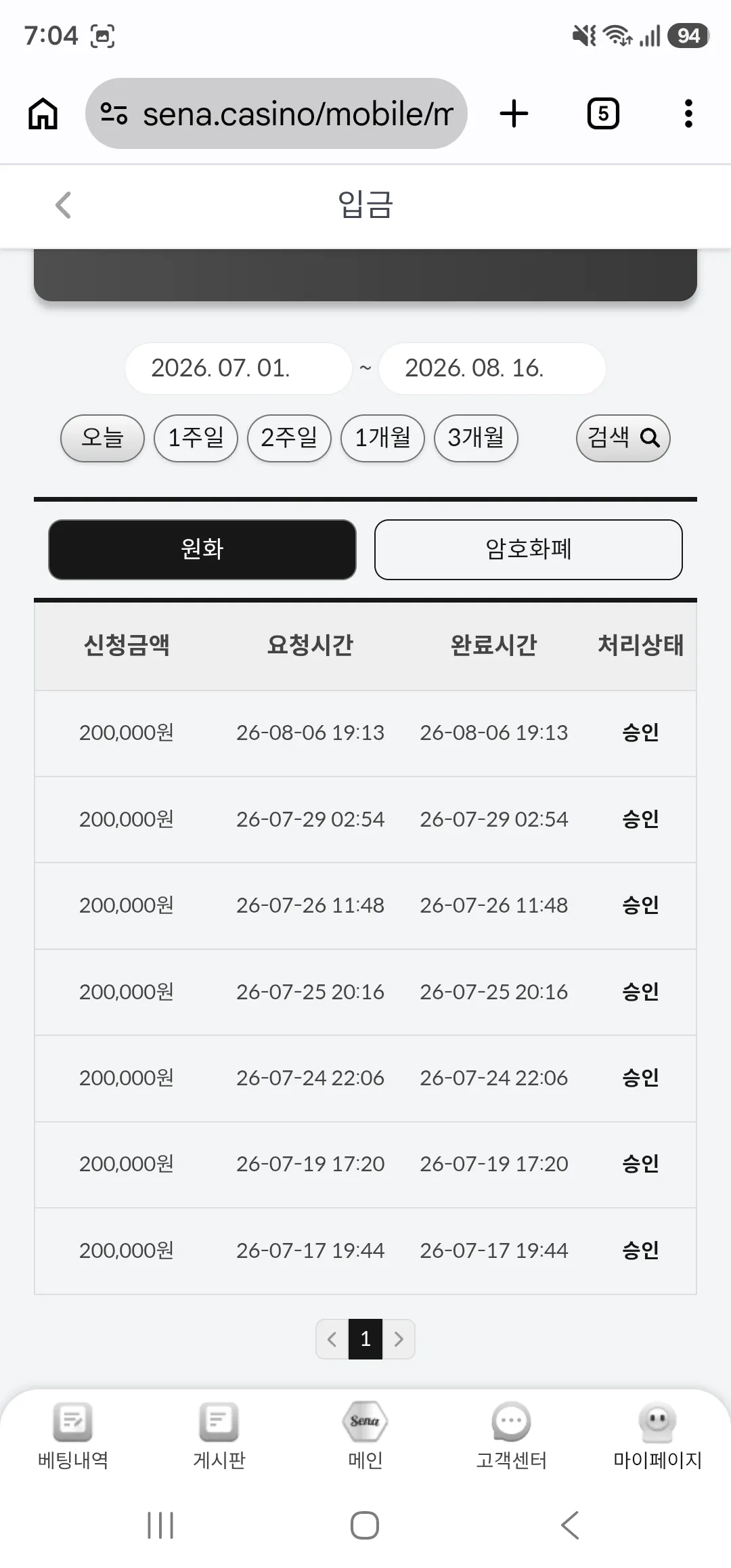Screen dimensions: 731x1568
Task: Pick the start date 2026. 07. 01.
Action: [x=238, y=368]
